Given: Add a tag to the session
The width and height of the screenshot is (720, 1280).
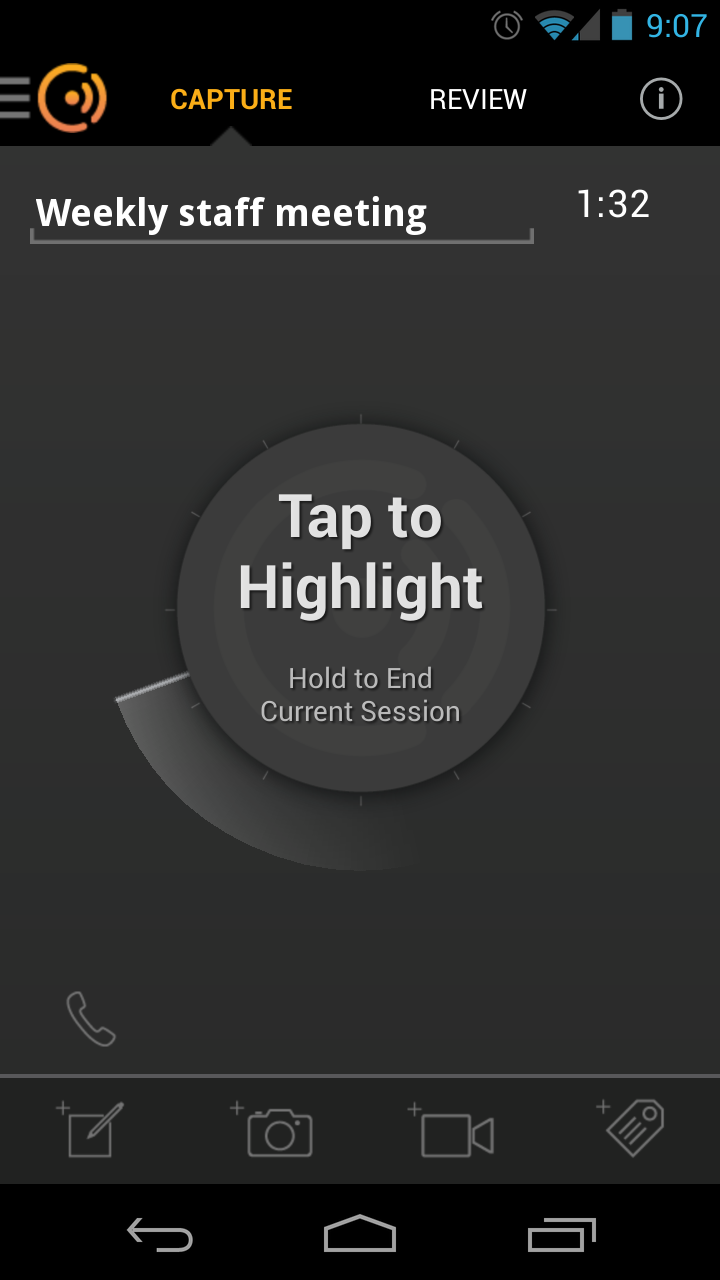Looking at the screenshot, I should [x=631, y=1128].
